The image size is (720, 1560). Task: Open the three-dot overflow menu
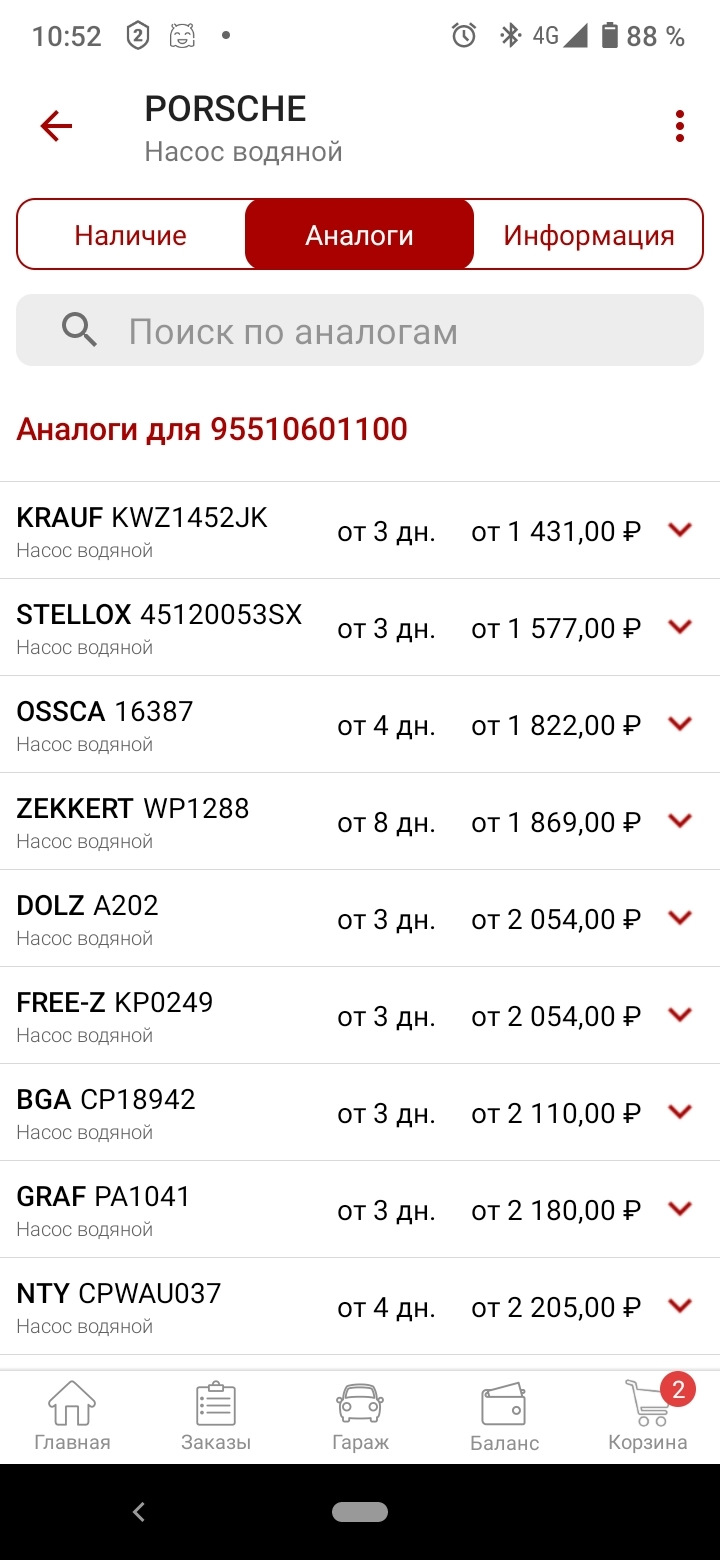pyautogui.click(x=680, y=126)
